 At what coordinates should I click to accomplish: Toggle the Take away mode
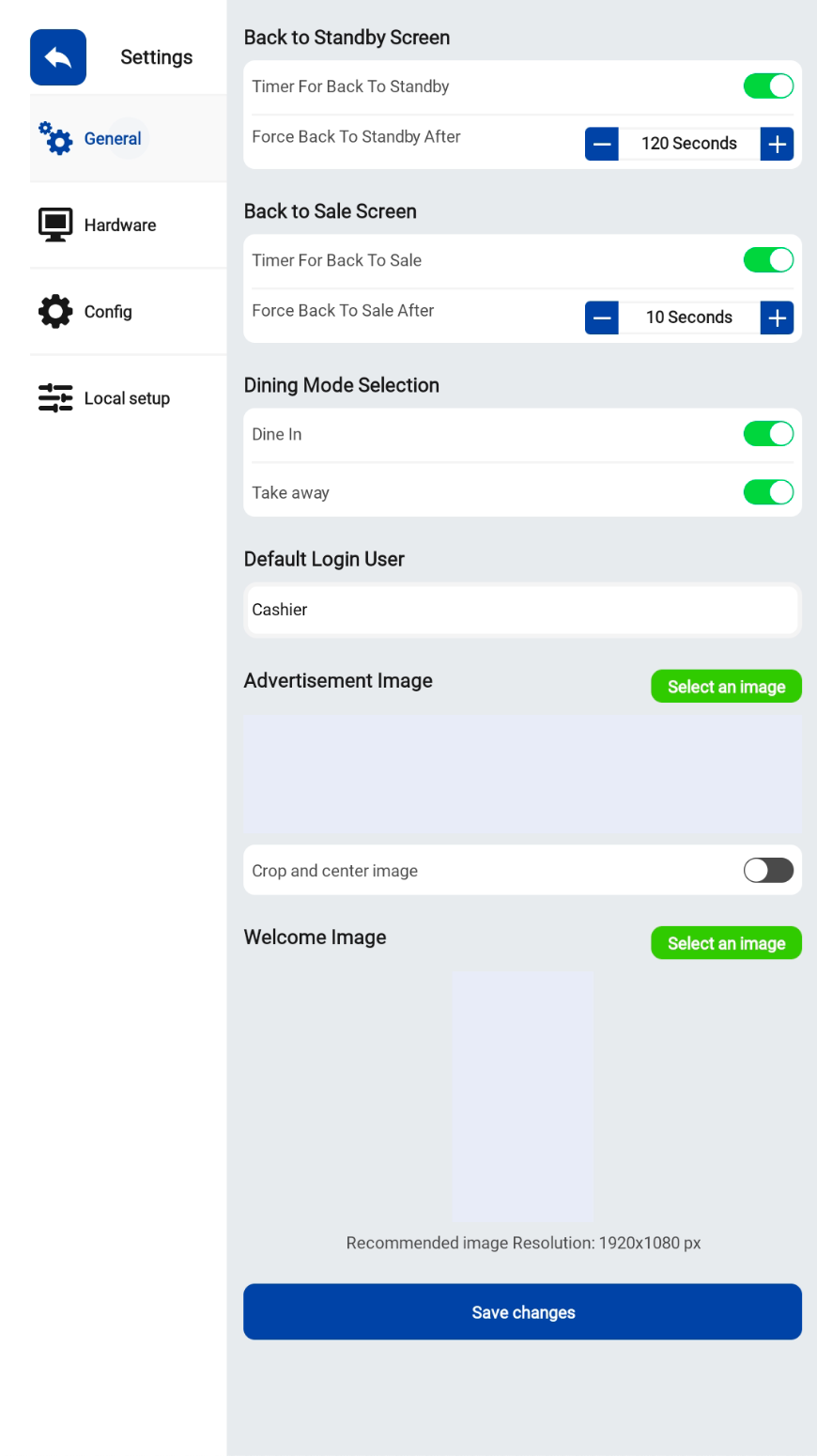(x=768, y=492)
